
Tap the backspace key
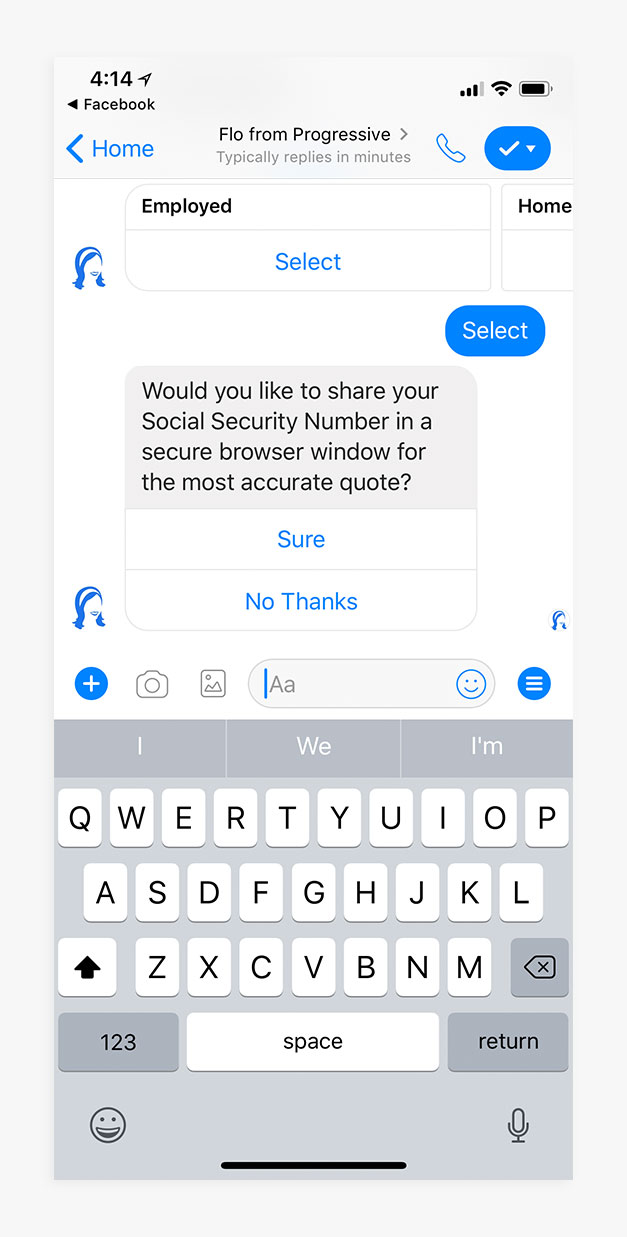(539, 967)
